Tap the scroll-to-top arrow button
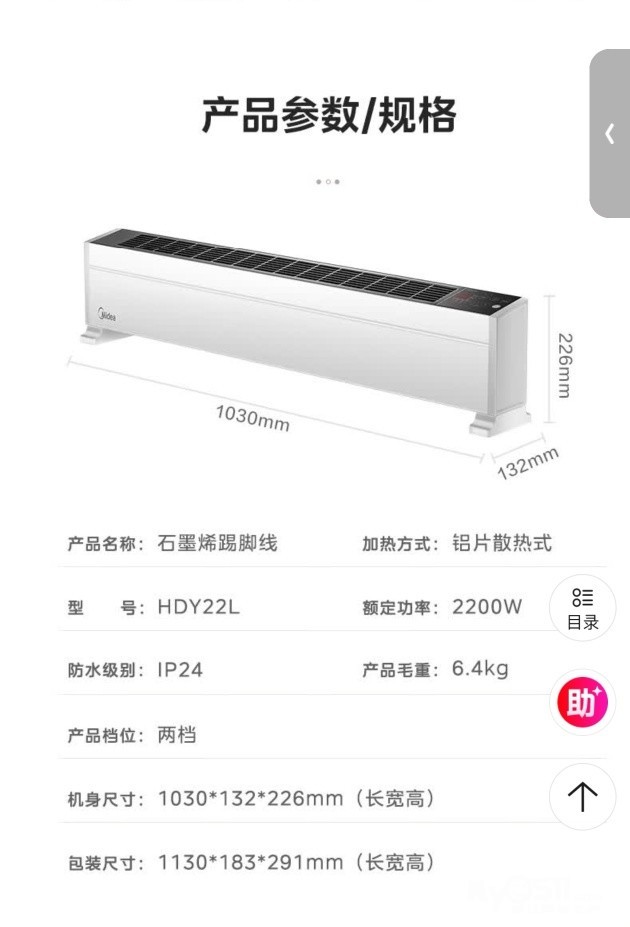 click(x=582, y=797)
